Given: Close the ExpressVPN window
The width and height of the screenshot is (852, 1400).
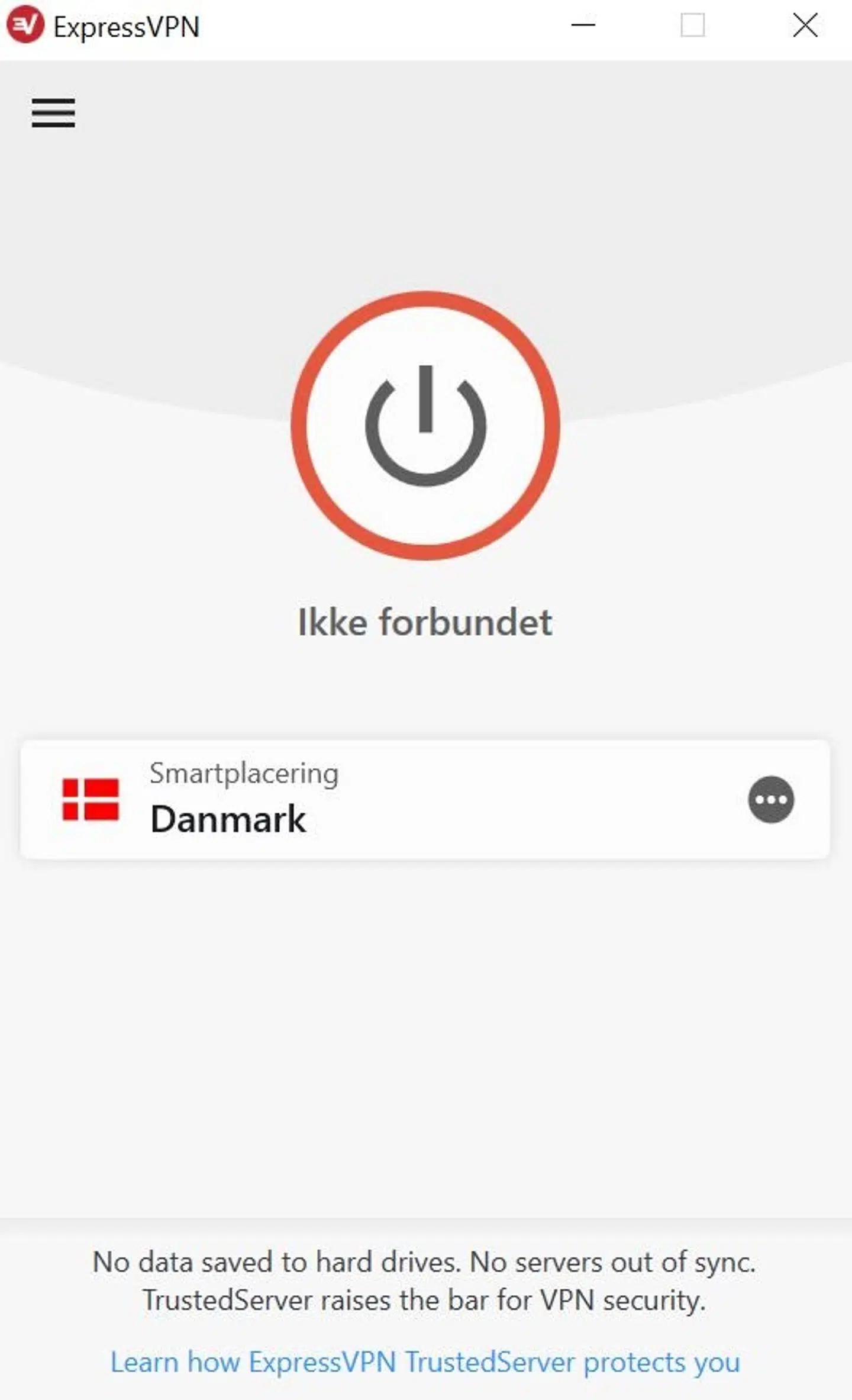Looking at the screenshot, I should tap(805, 25).
